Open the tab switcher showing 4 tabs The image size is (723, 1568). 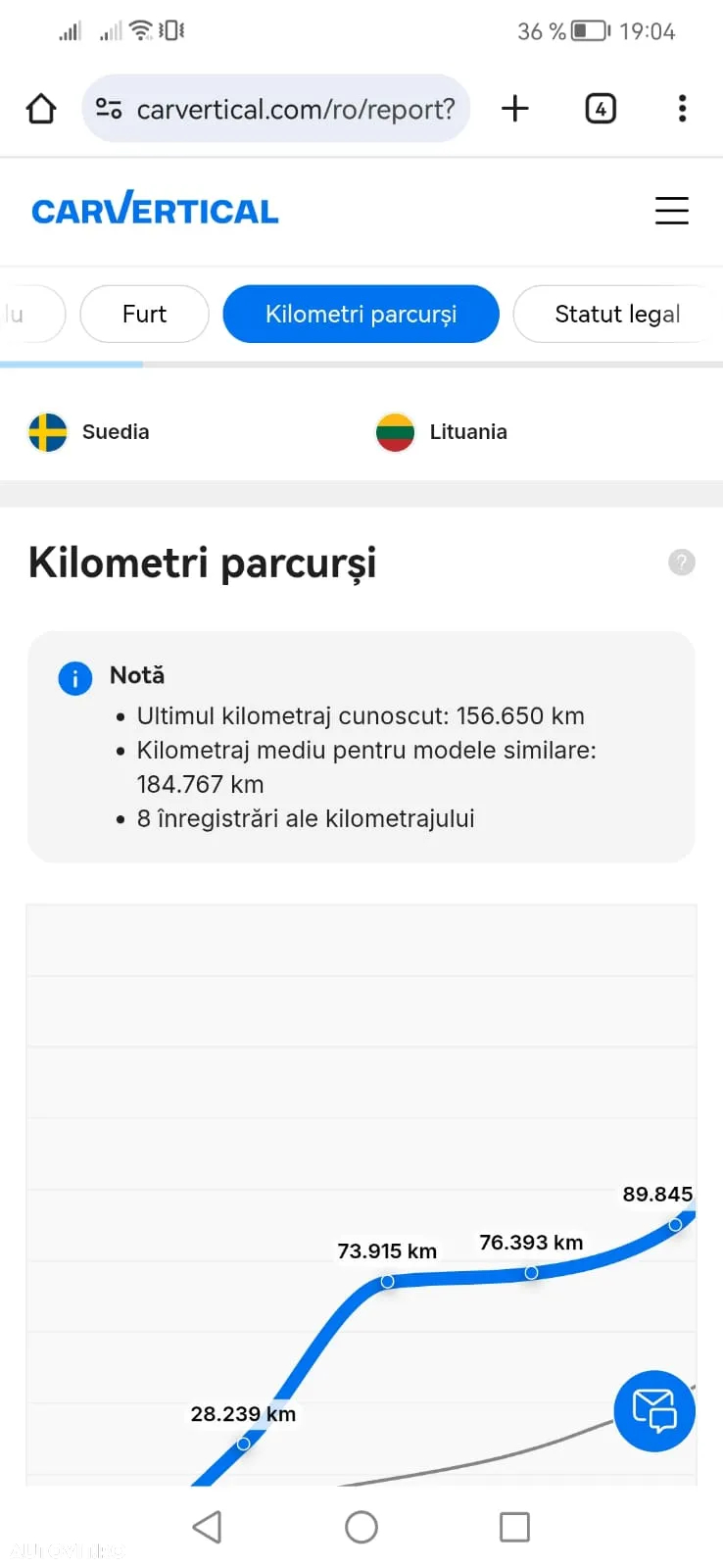600,109
